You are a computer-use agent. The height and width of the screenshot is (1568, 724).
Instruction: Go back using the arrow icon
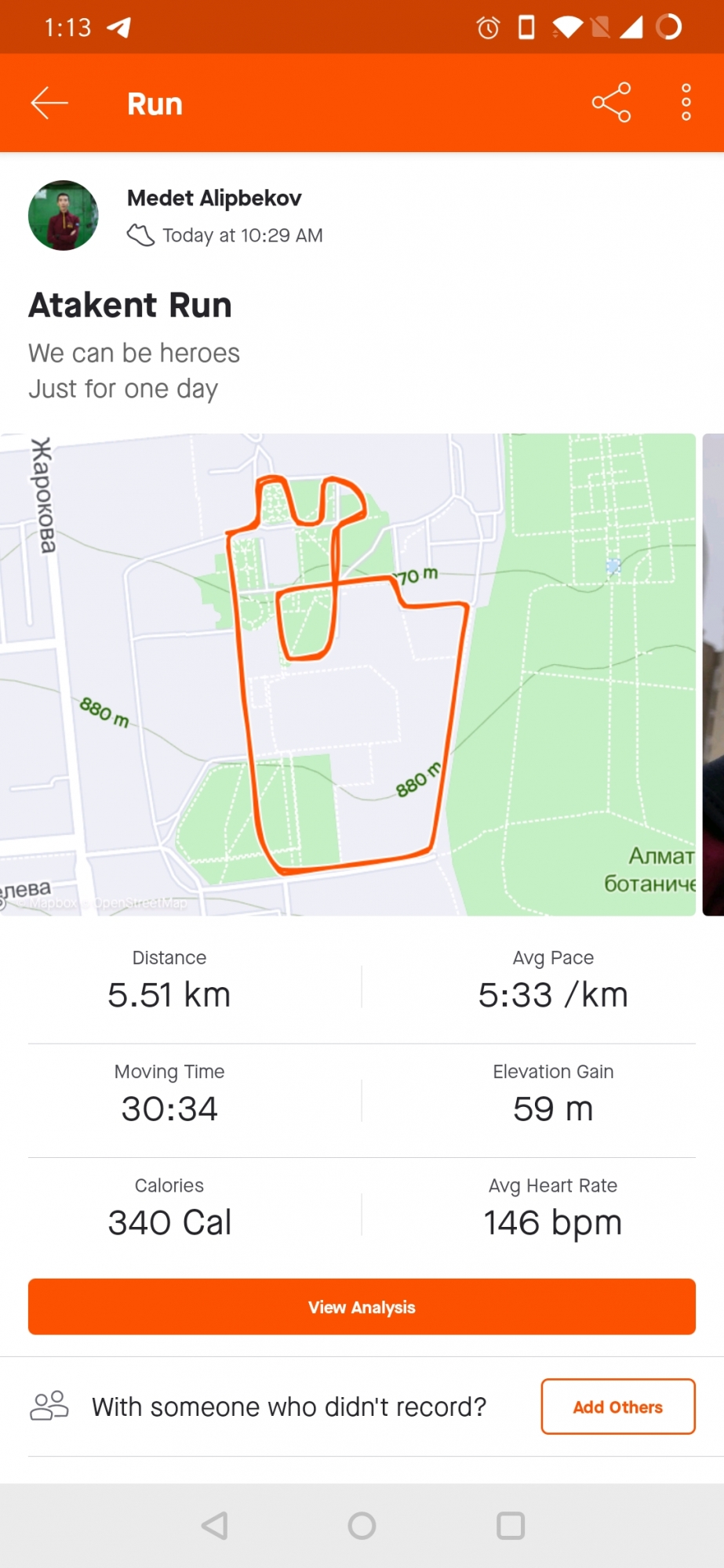(49, 103)
